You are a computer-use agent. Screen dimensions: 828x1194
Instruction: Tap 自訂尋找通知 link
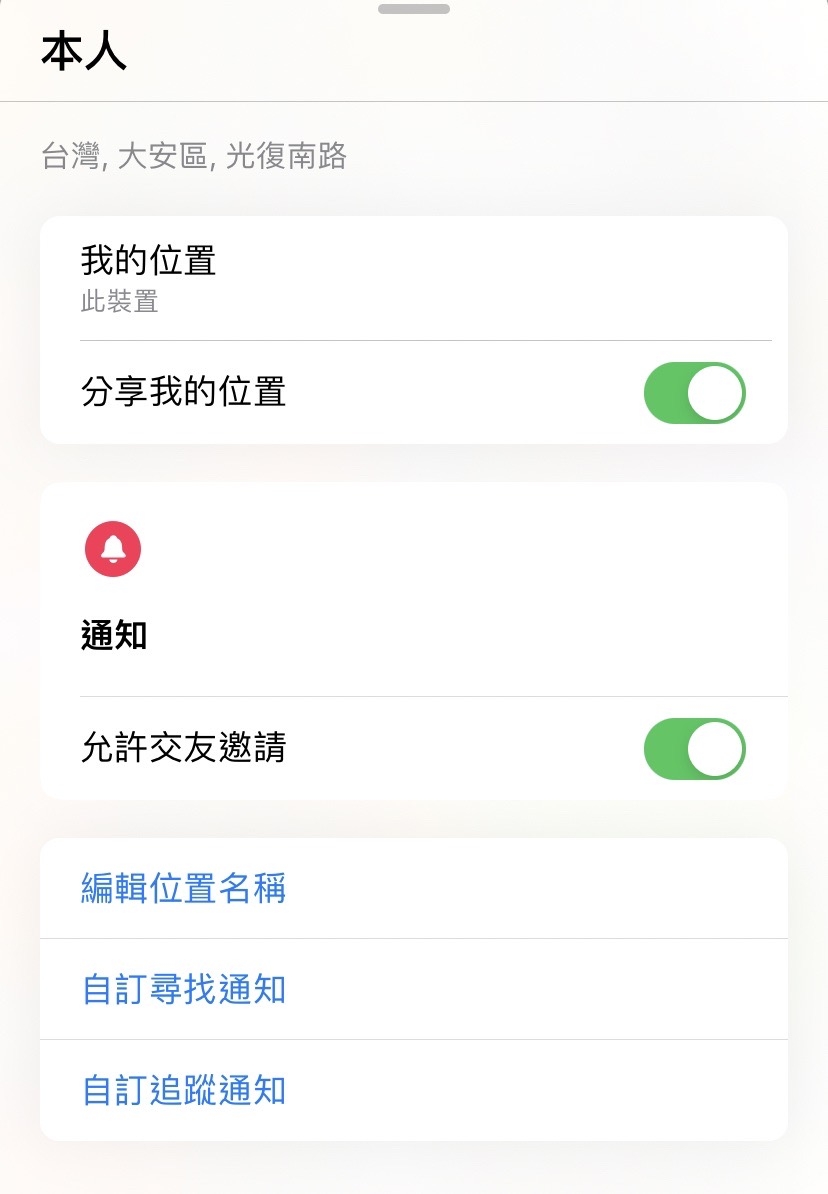(x=183, y=989)
